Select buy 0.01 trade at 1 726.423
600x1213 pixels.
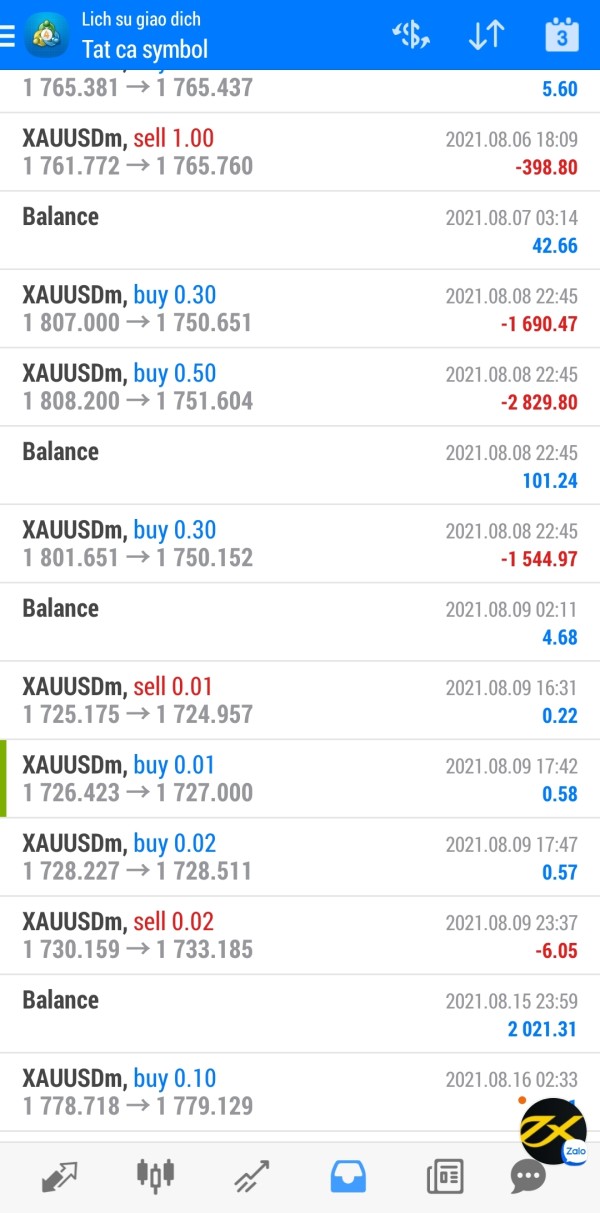(x=300, y=779)
